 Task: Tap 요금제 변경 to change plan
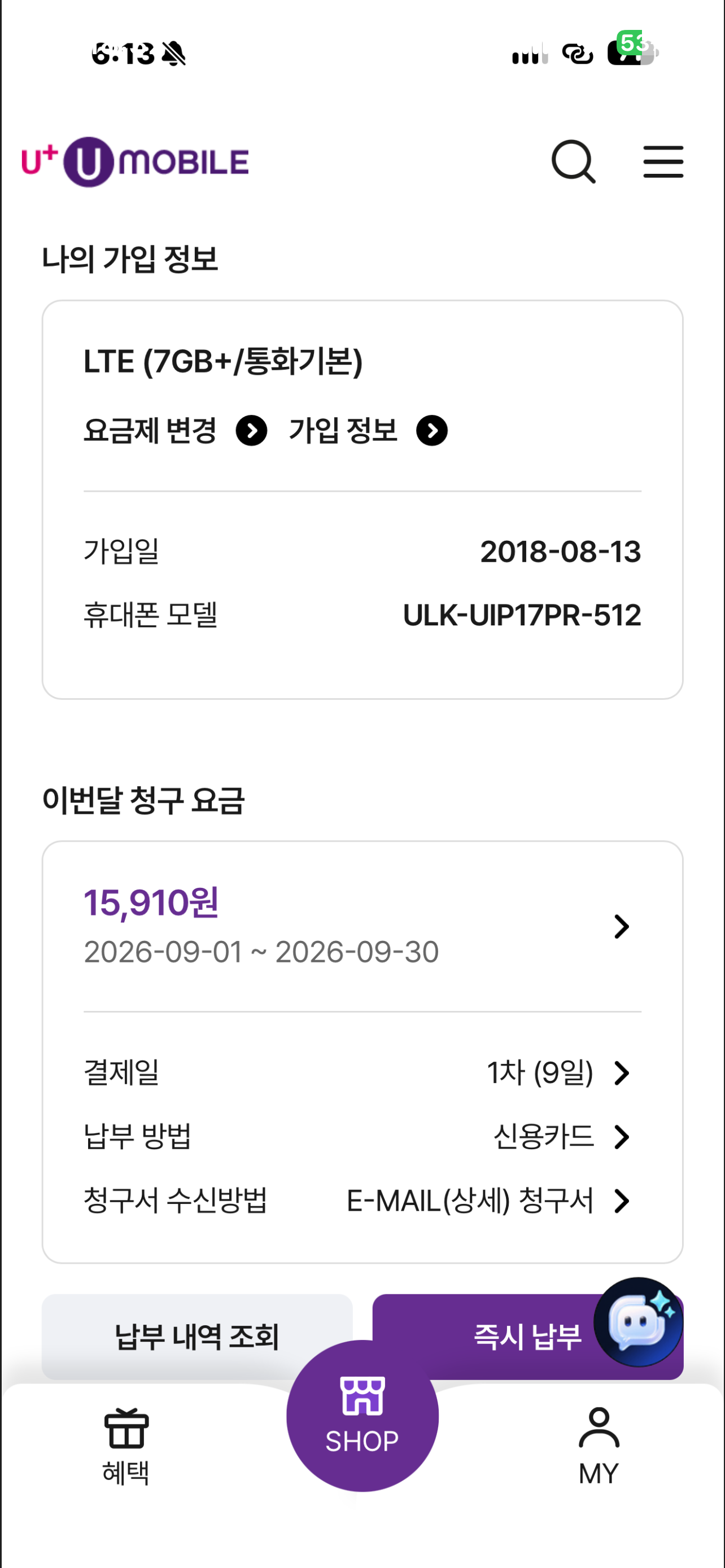[x=175, y=431]
